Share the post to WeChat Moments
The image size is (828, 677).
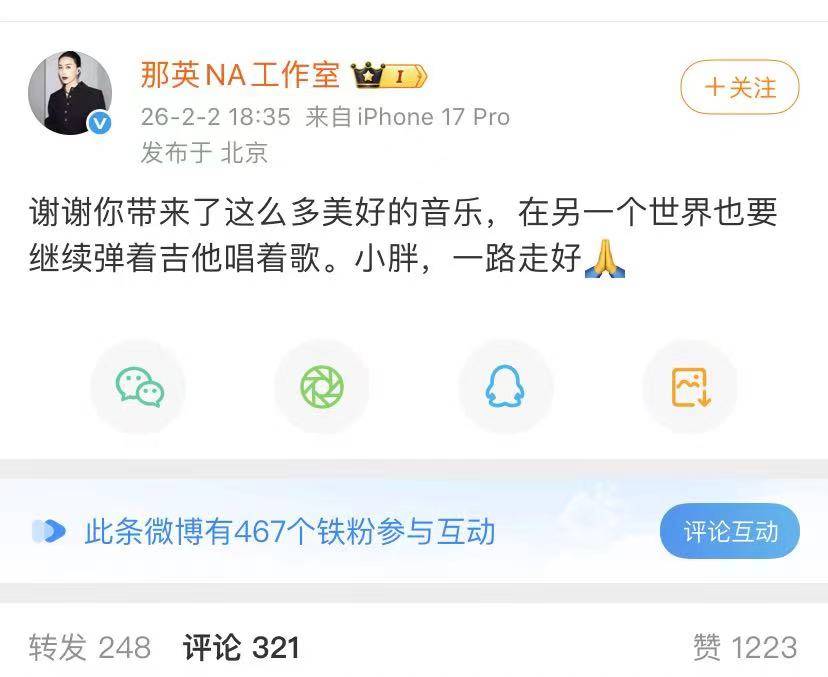coord(322,387)
